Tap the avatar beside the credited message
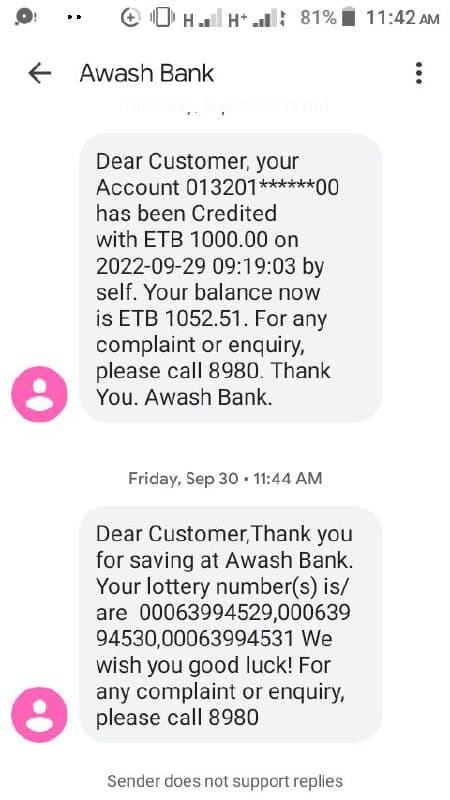This screenshot has height=800, width=450. tap(39, 394)
